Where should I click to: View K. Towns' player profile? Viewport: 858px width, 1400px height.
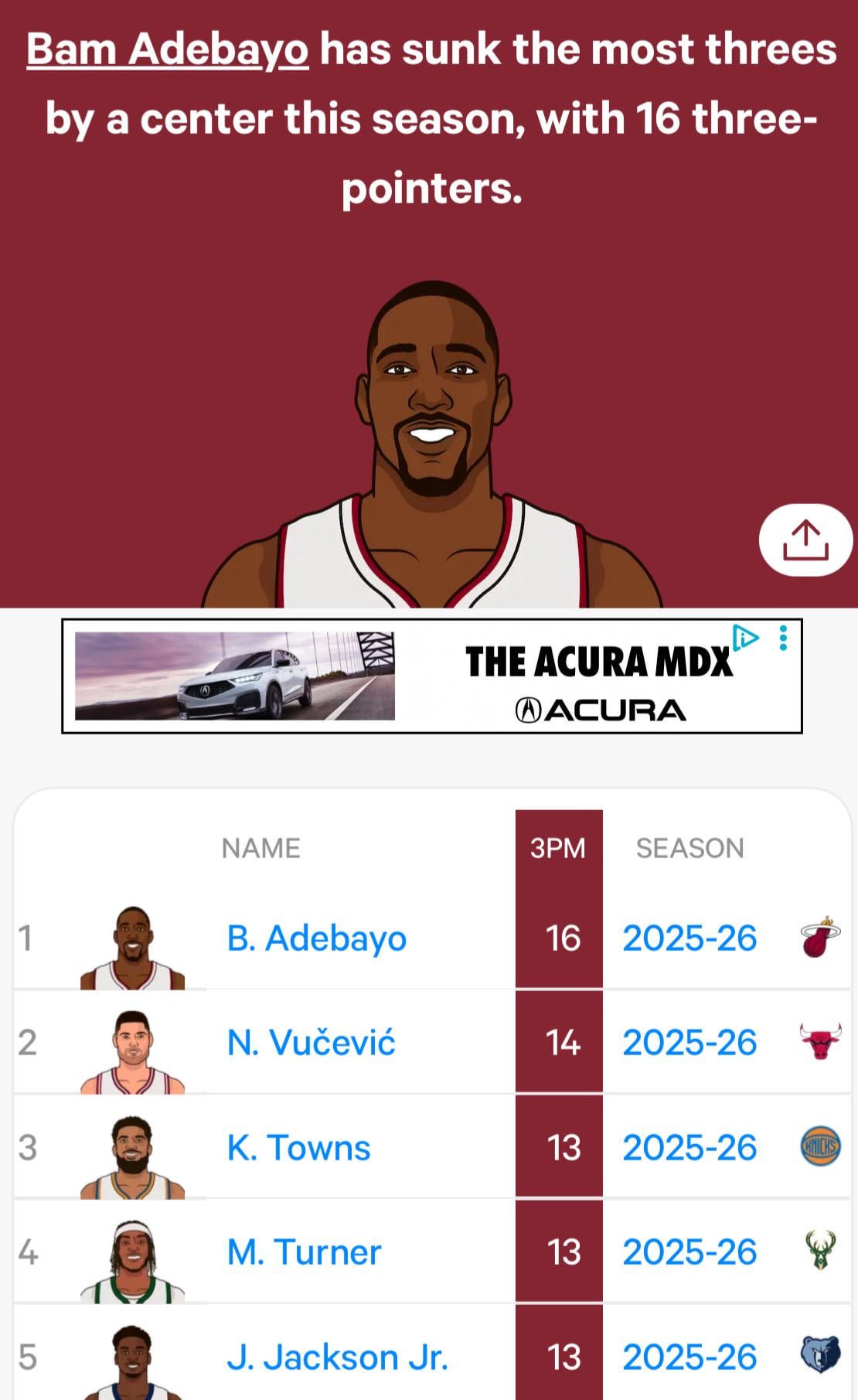click(298, 1148)
